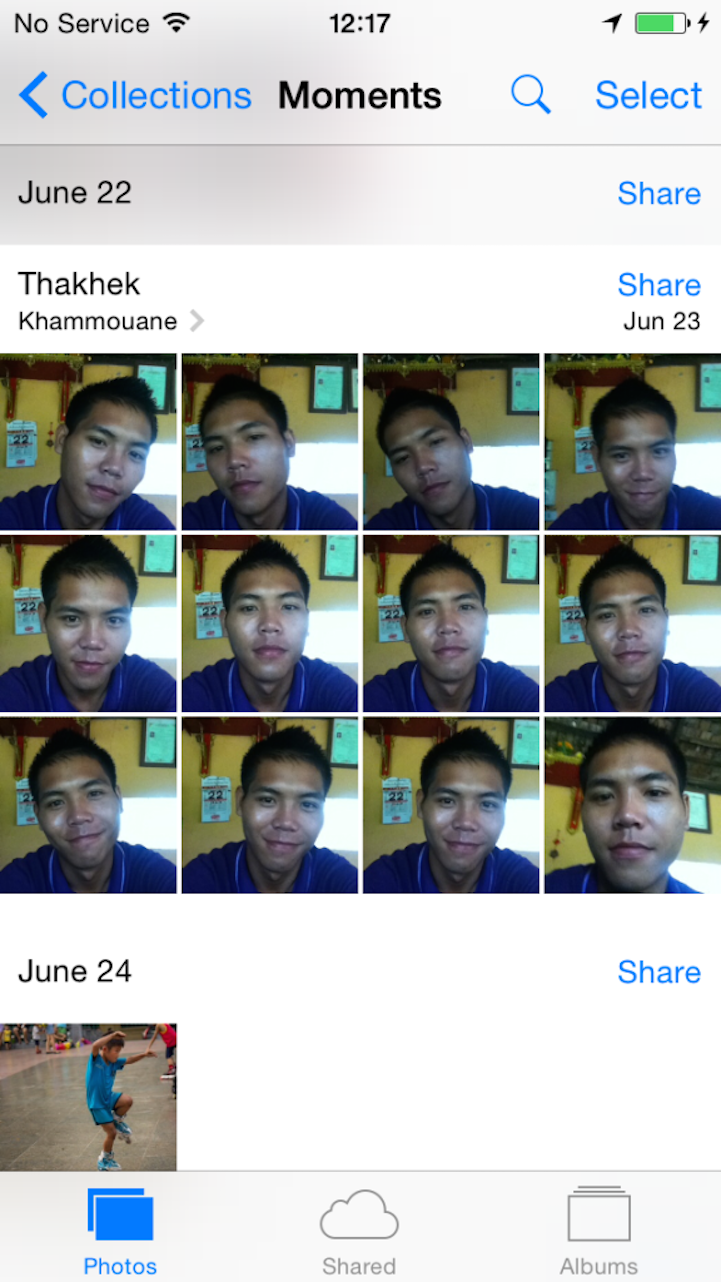This screenshot has height=1282, width=721.
Task: Share the Thakhek moment
Action: click(x=658, y=285)
